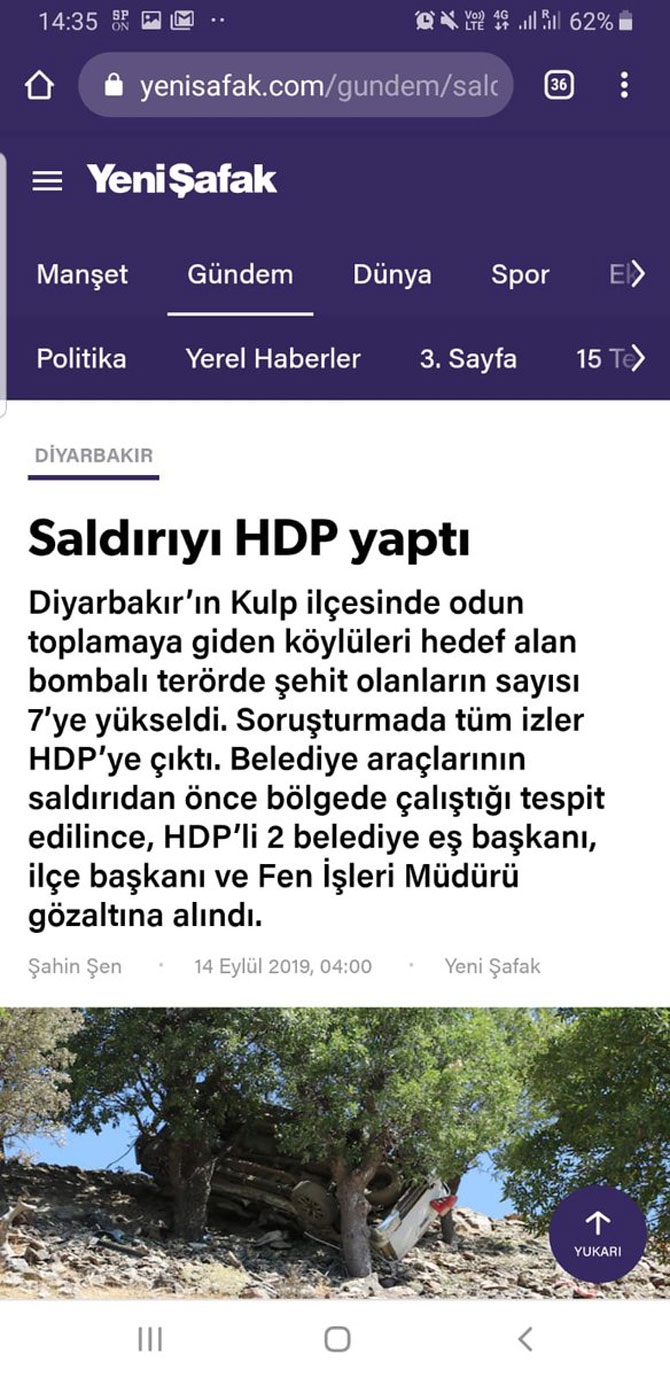Show more subcategories with arrow after 3. Sayfa
This screenshot has height=1377, width=670.
[x=637, y=359]
